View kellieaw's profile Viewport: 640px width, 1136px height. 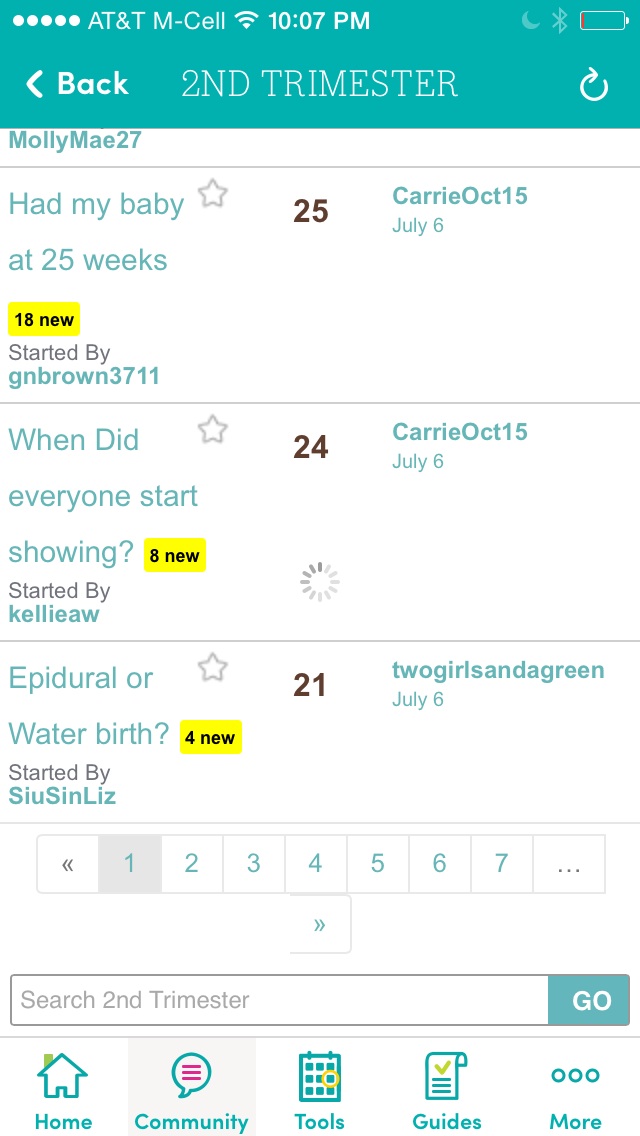click(x=54, y=614)
